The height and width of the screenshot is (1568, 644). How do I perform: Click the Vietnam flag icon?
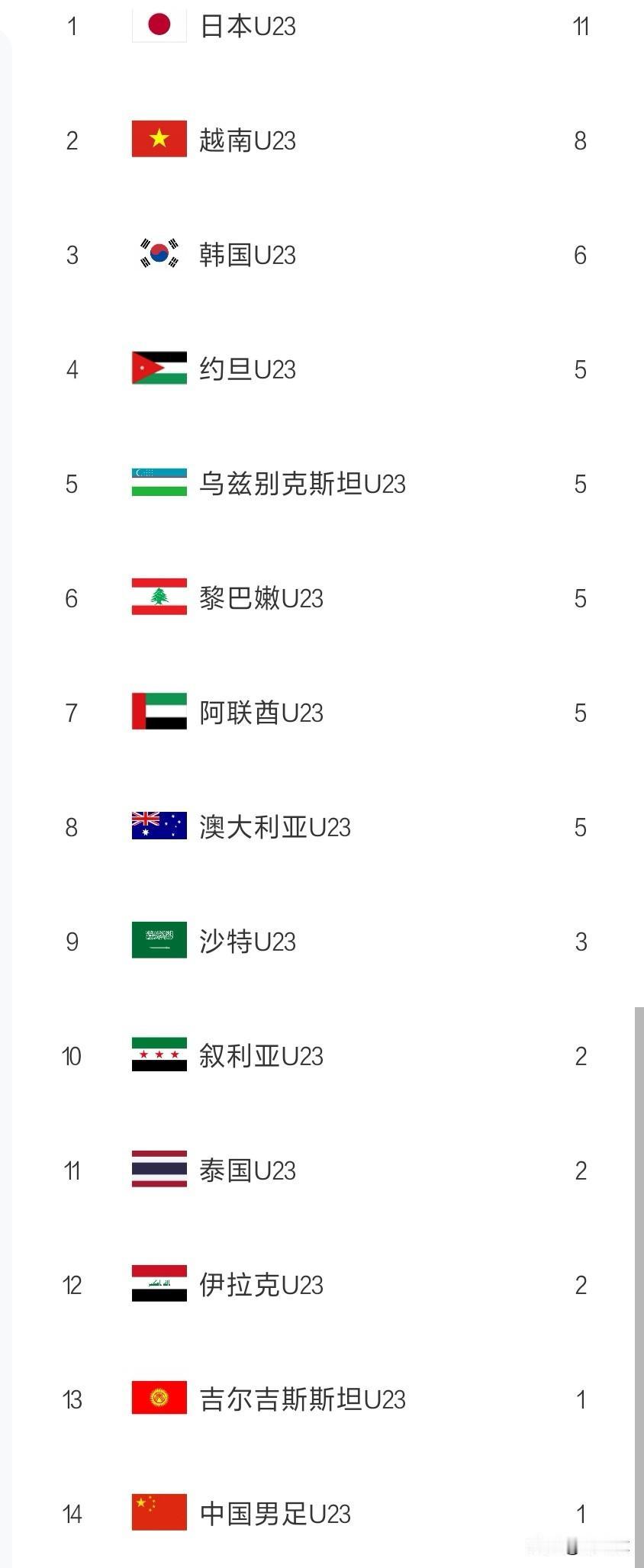click(x=158, y=140)
